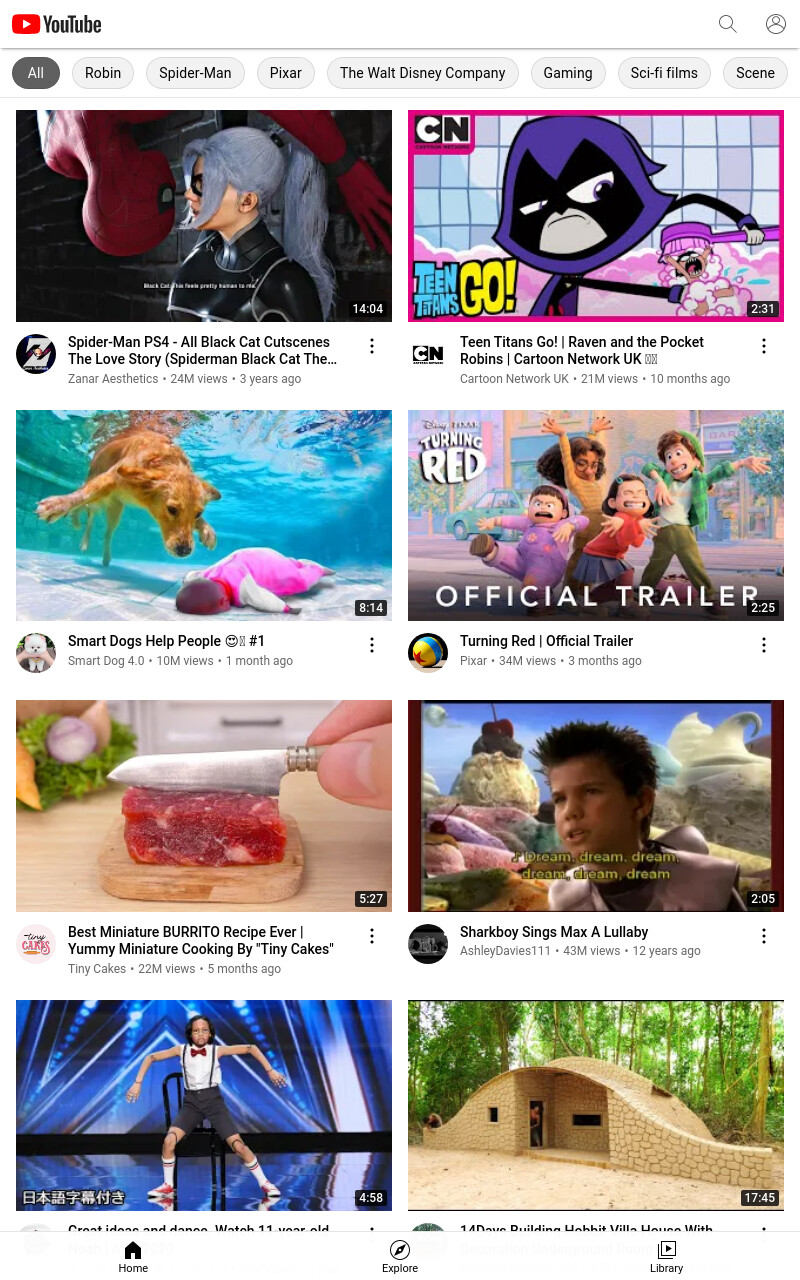
Task: Watch the Smart Dogs Help People video
Action: 204,516
